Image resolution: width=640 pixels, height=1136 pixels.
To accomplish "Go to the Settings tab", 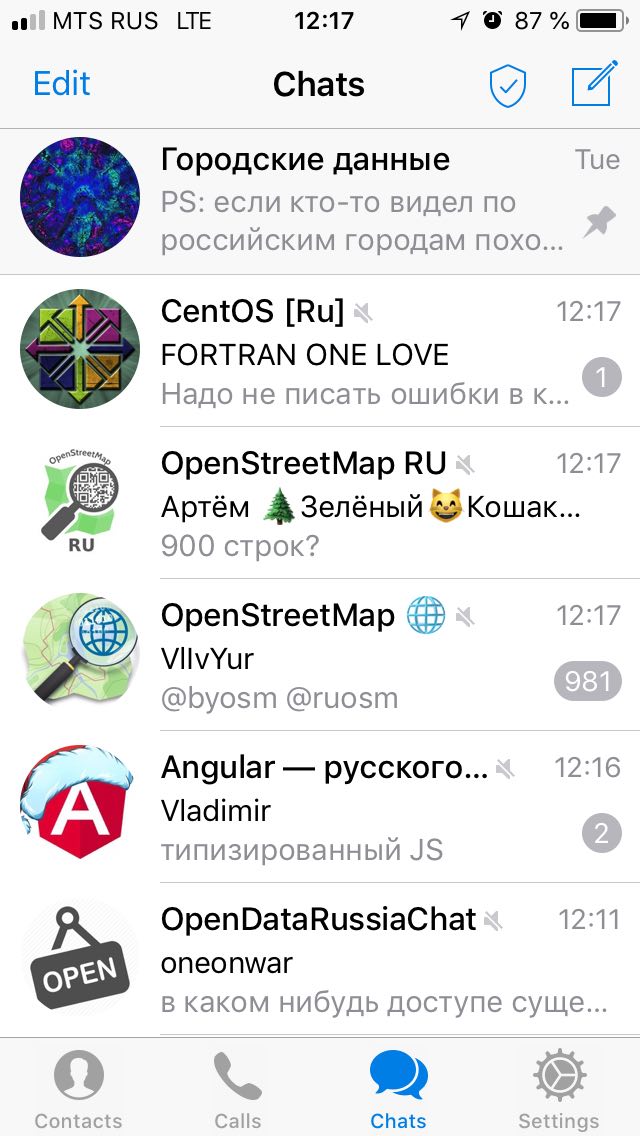I will coord(558,1089).
